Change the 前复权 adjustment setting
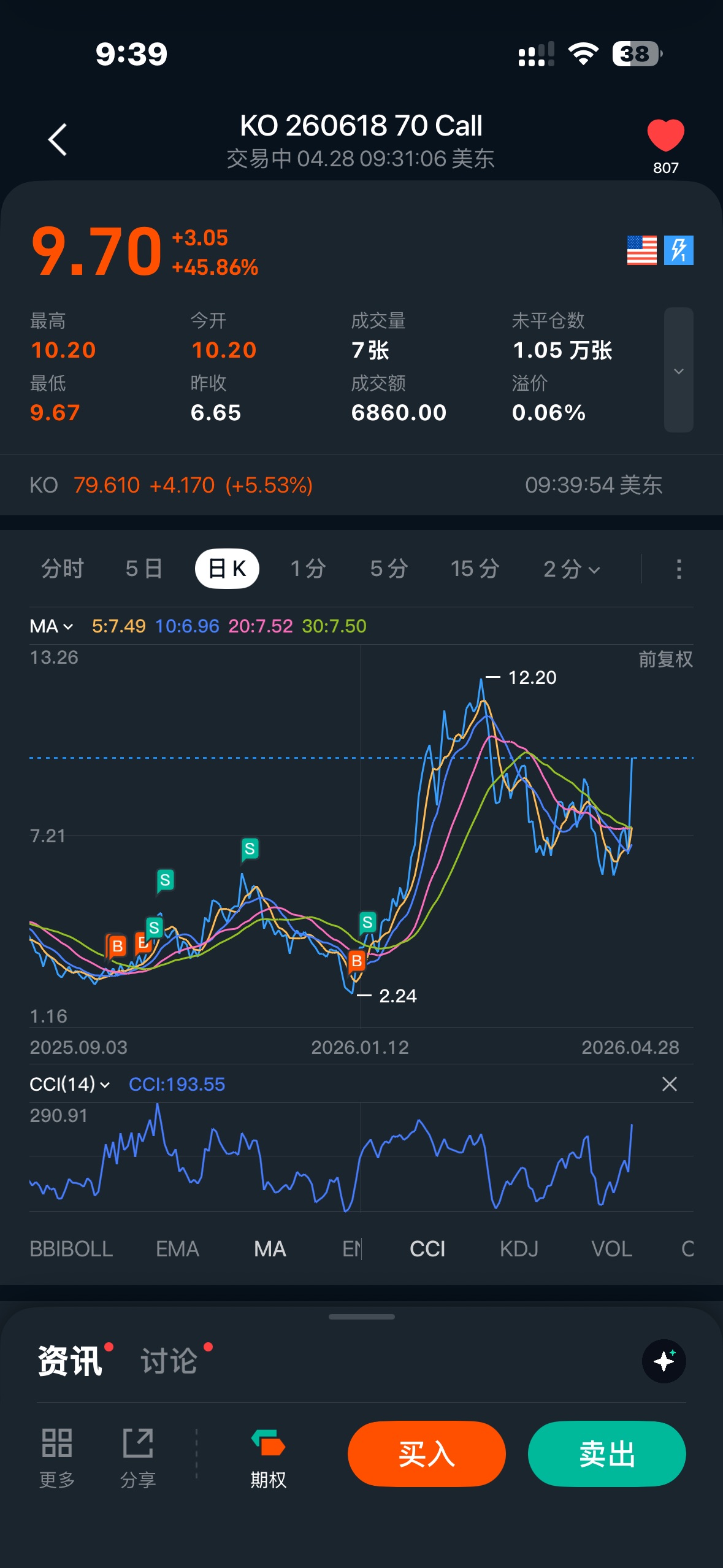 (x=665, y=659)
